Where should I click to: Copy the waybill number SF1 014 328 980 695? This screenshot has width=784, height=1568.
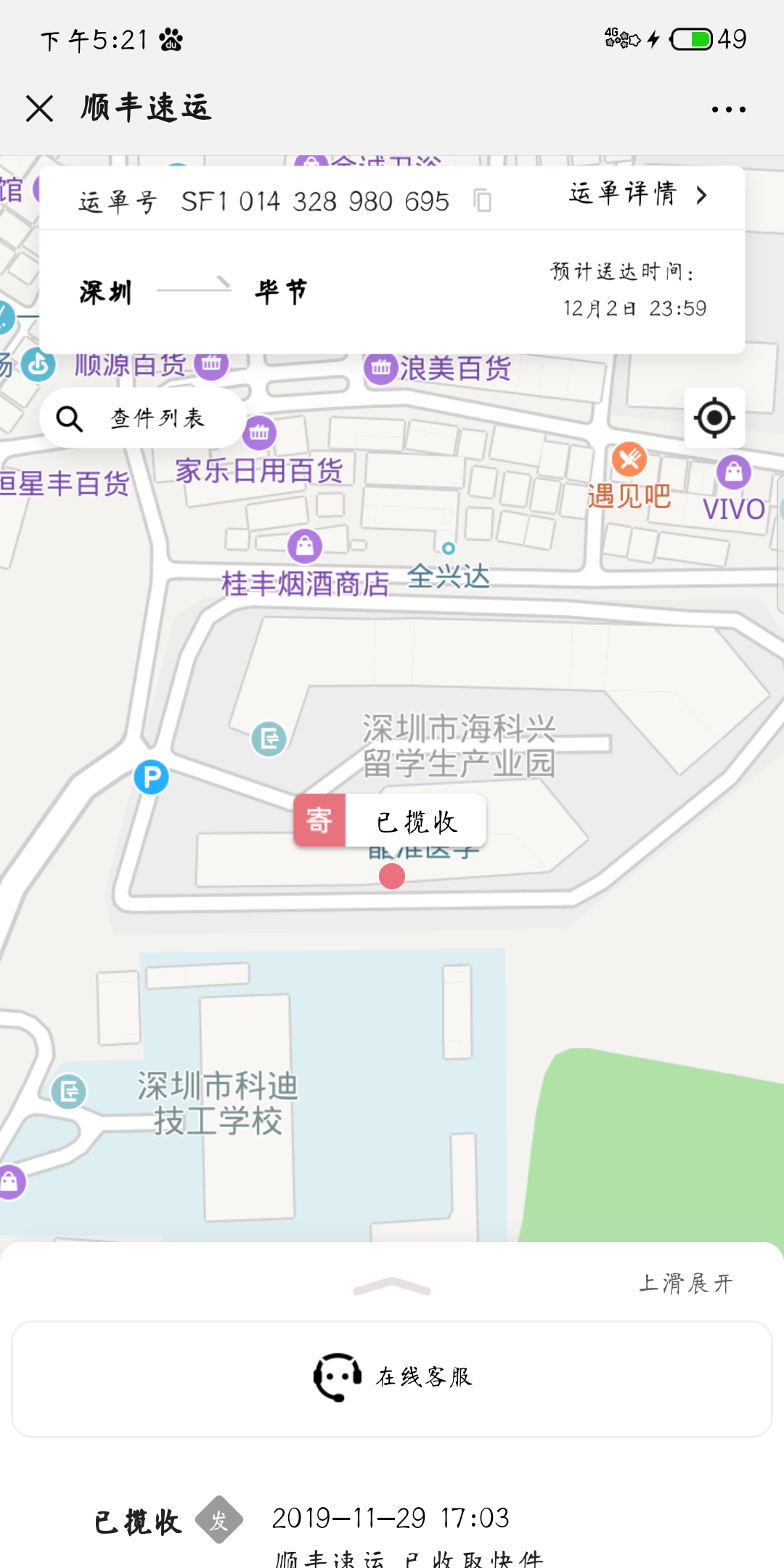coord(482,200)
